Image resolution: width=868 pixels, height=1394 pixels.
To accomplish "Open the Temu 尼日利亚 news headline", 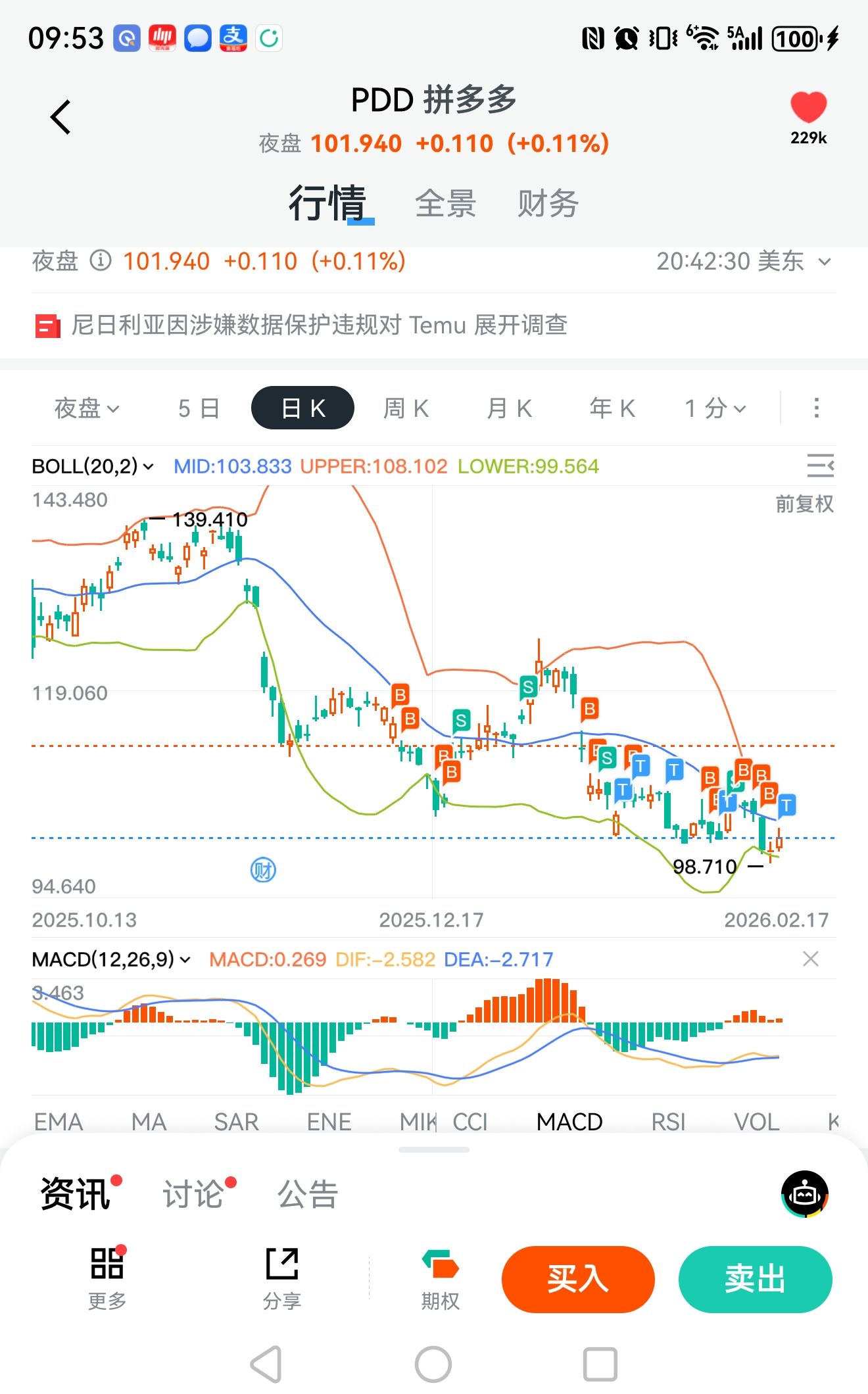I will click(319, 325).
